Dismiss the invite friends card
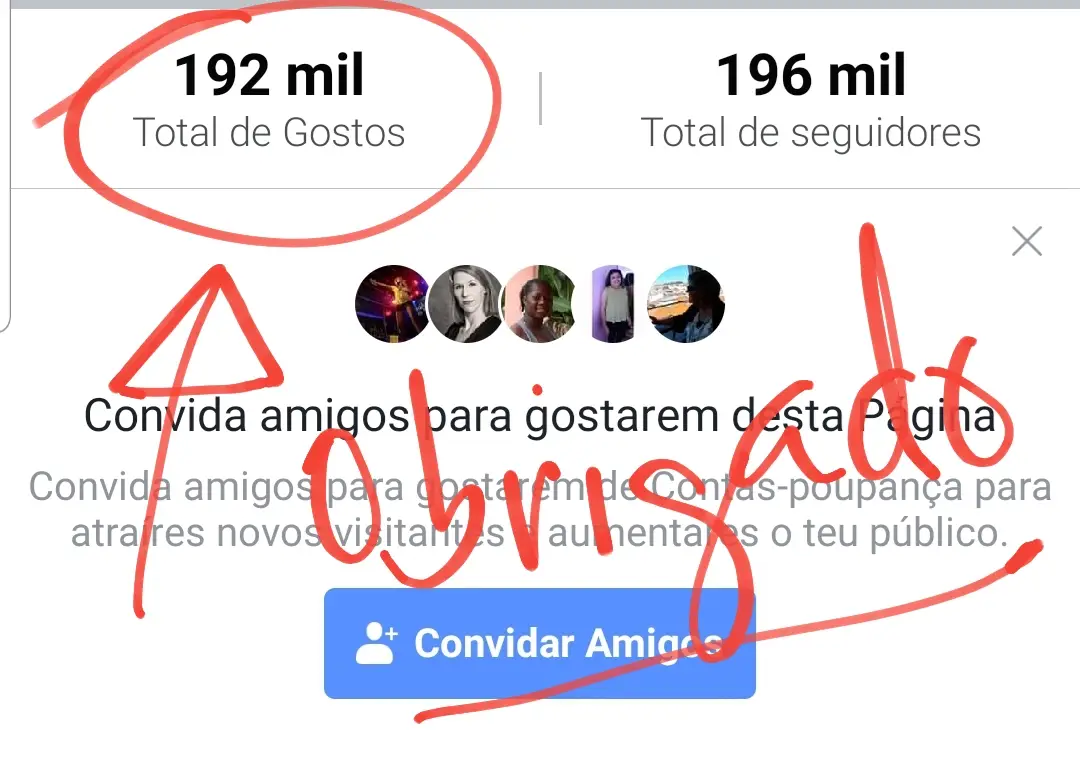This screenshot has width=1080, height=777. pyautogui.click(x=1027, y=241)
